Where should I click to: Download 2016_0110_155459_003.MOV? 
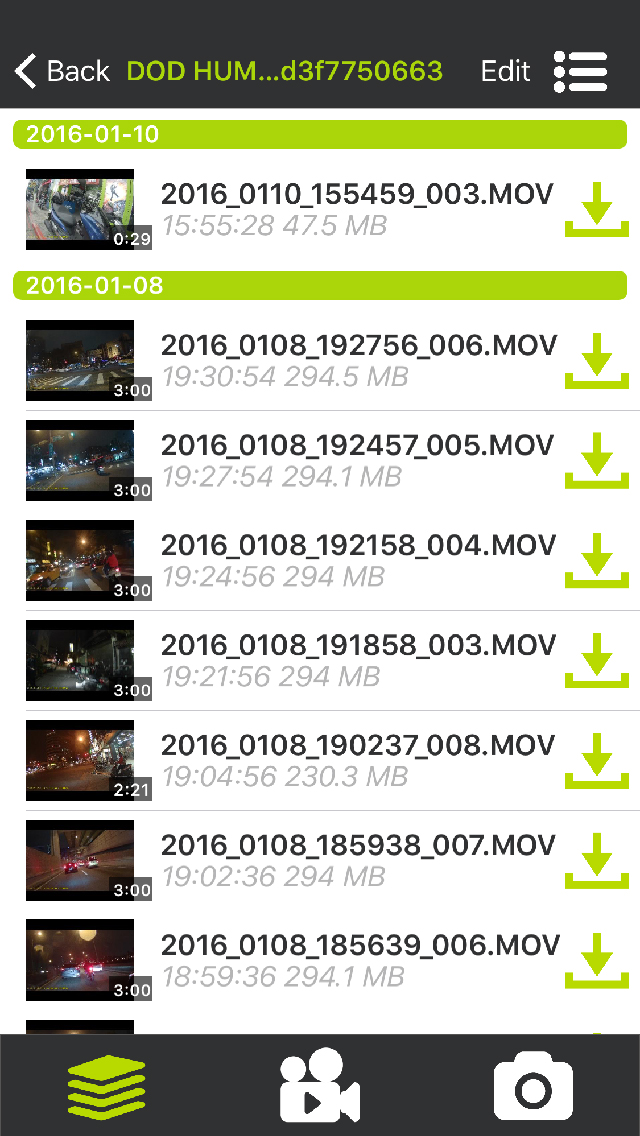tap(596, 209)
